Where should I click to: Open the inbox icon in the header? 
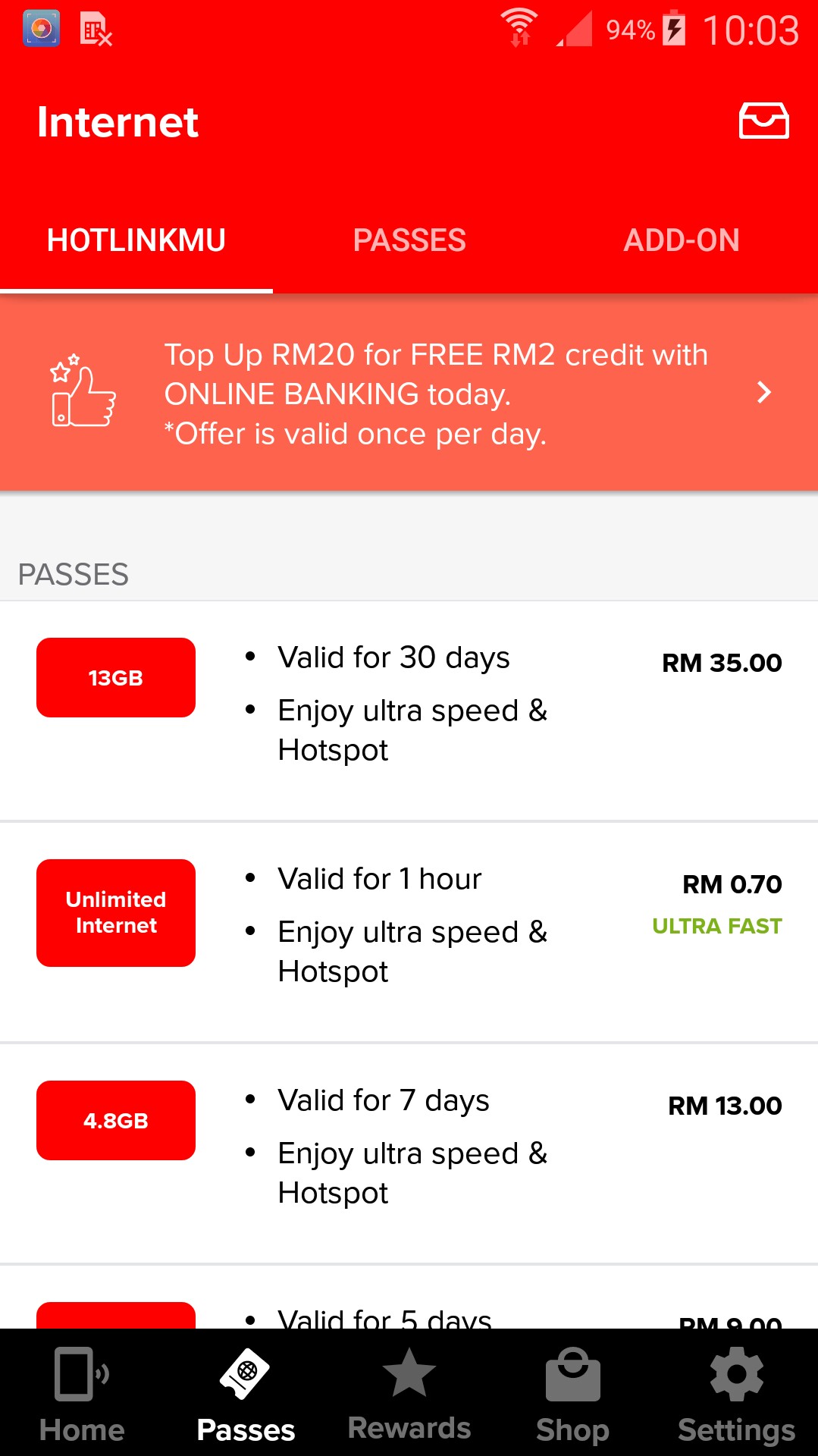pyautogui.click(x=763, y=121)
